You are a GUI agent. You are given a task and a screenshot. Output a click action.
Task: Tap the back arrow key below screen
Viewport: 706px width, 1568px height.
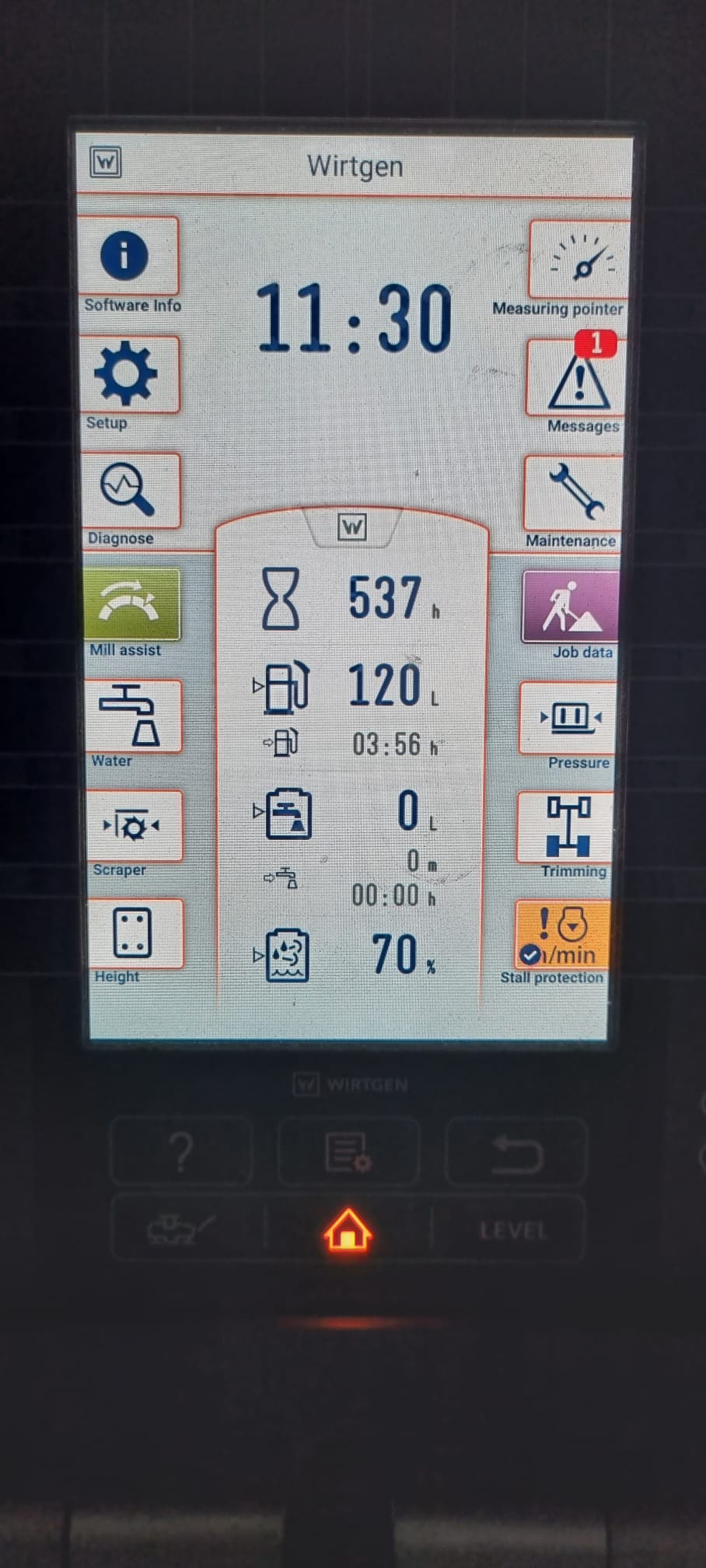(x=516, y=1152)
